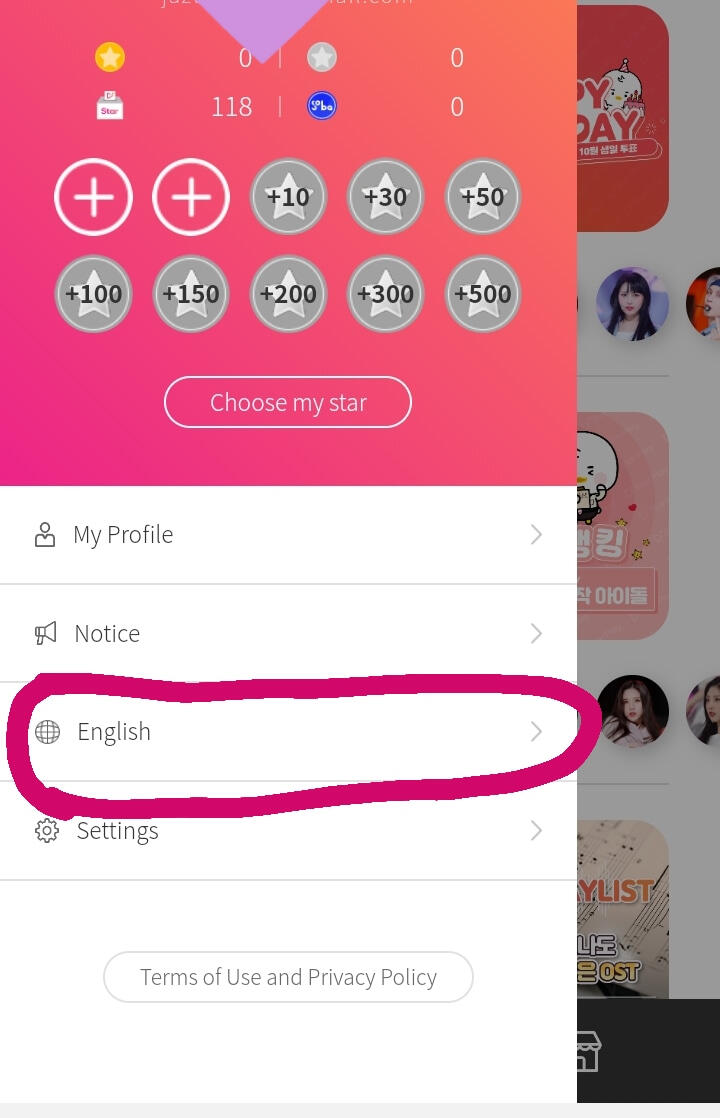View Terms of Use and Privacy Policy
The width and height of the screenshot is (720, 1118).
click(x=288, y=977)
